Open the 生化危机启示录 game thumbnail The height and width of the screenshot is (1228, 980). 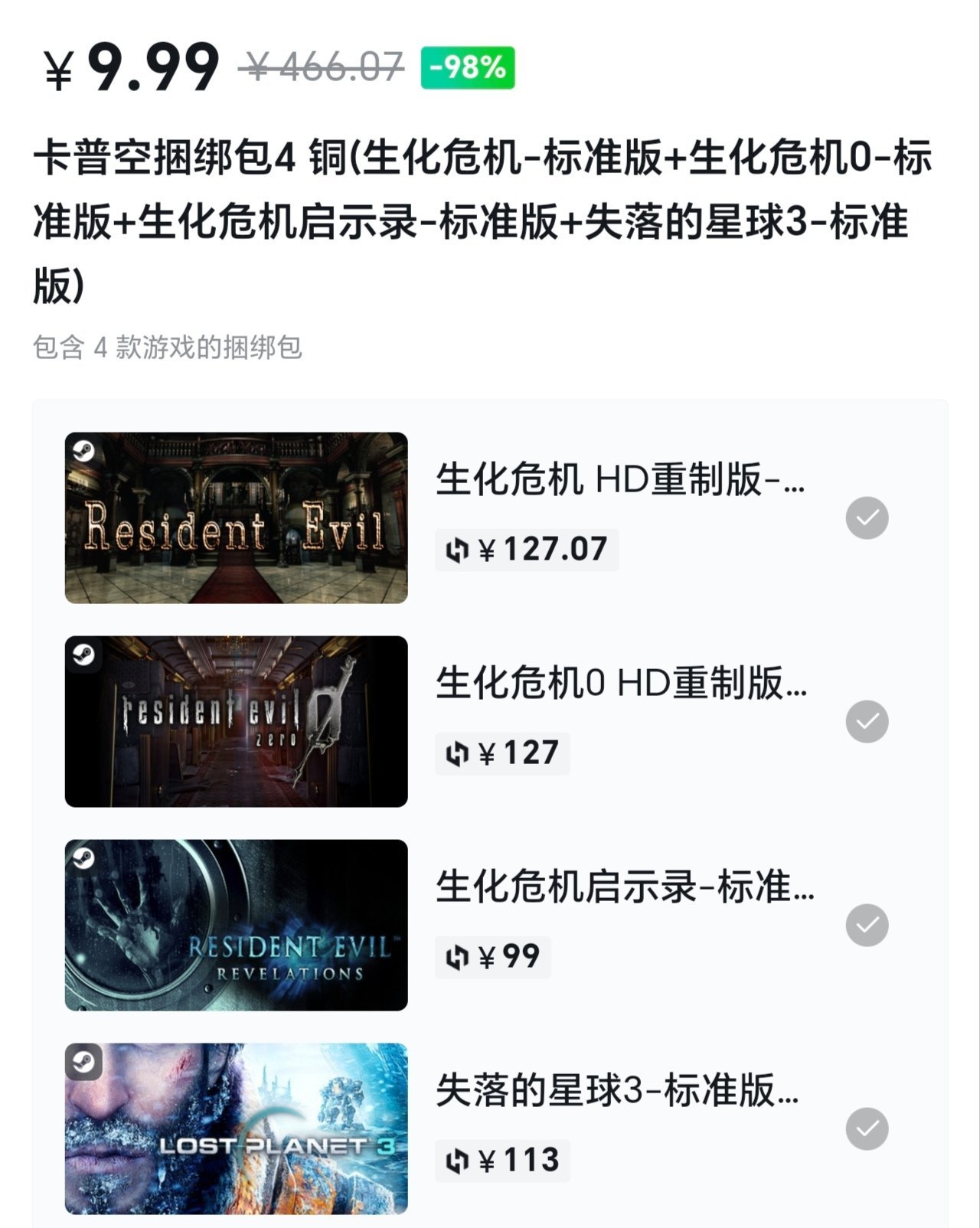(236, 926)
